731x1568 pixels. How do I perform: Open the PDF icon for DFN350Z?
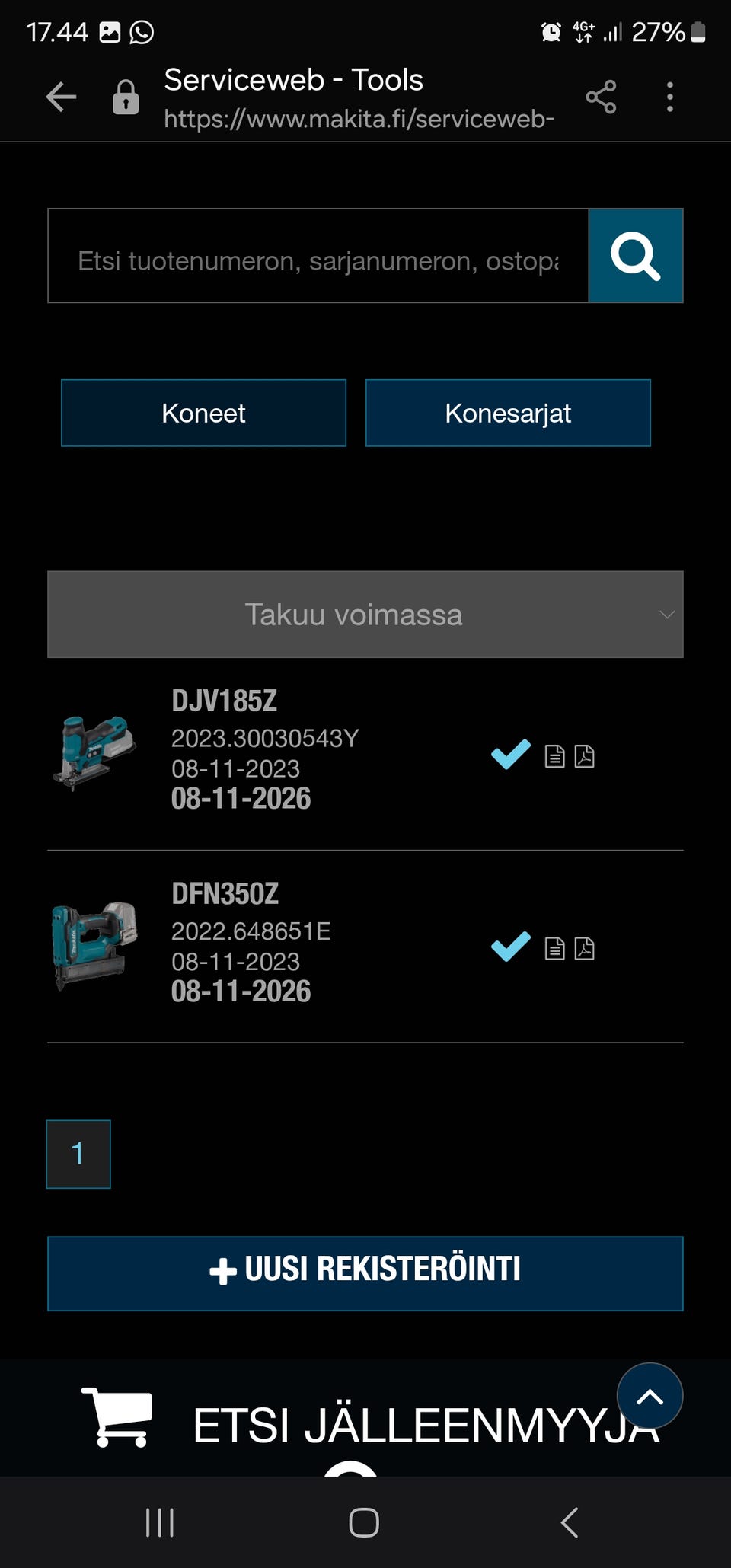coord(584,949)
